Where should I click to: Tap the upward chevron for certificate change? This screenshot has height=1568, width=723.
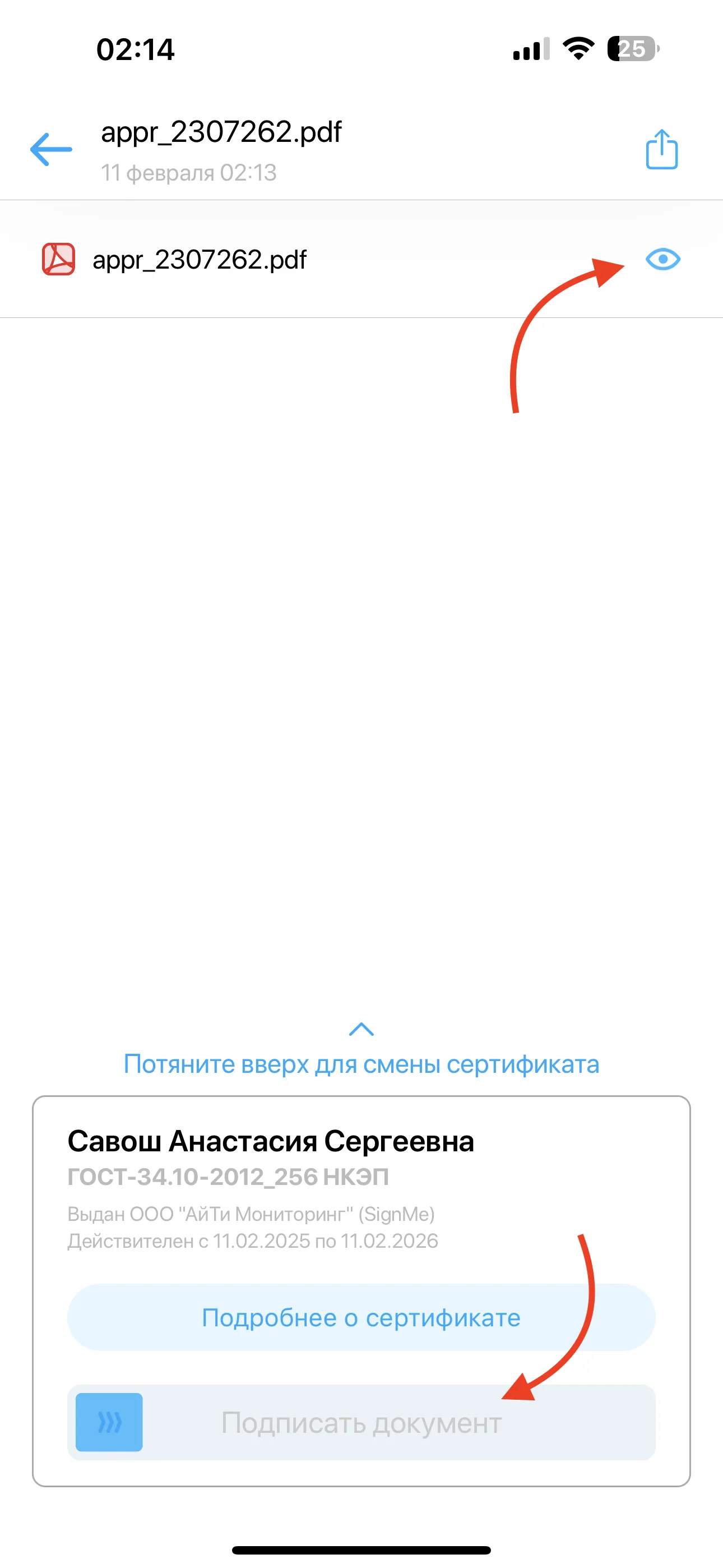[361, 1029]
